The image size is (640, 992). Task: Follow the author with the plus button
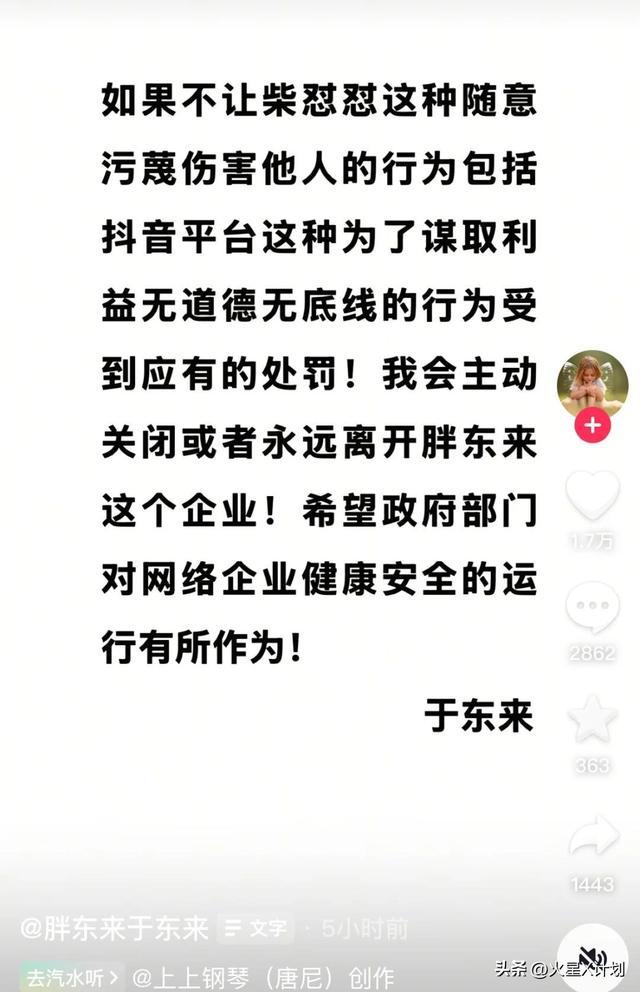[x=592, y=426]
